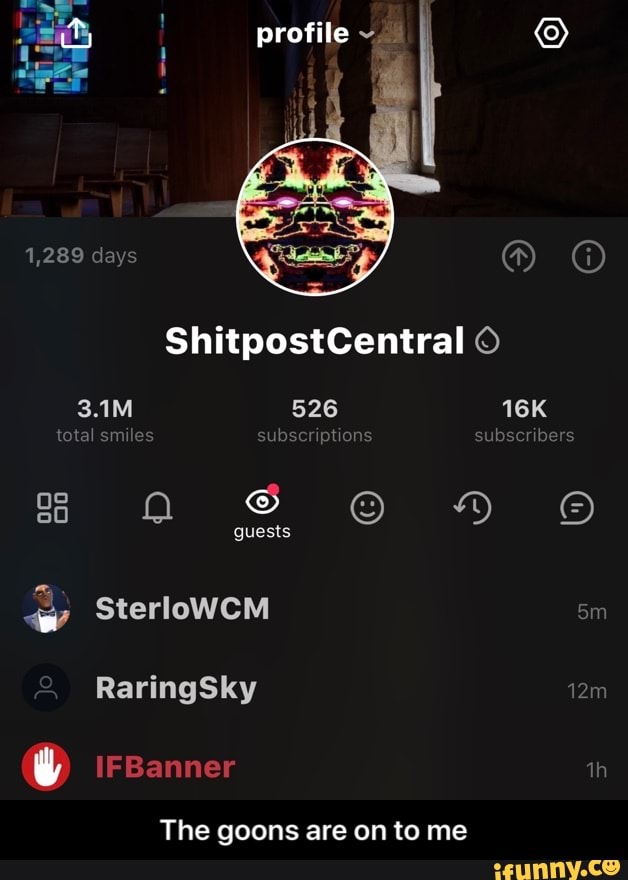View the 526 subscriptions list
This screenshot has width=628, height=880.
(314, 420)
